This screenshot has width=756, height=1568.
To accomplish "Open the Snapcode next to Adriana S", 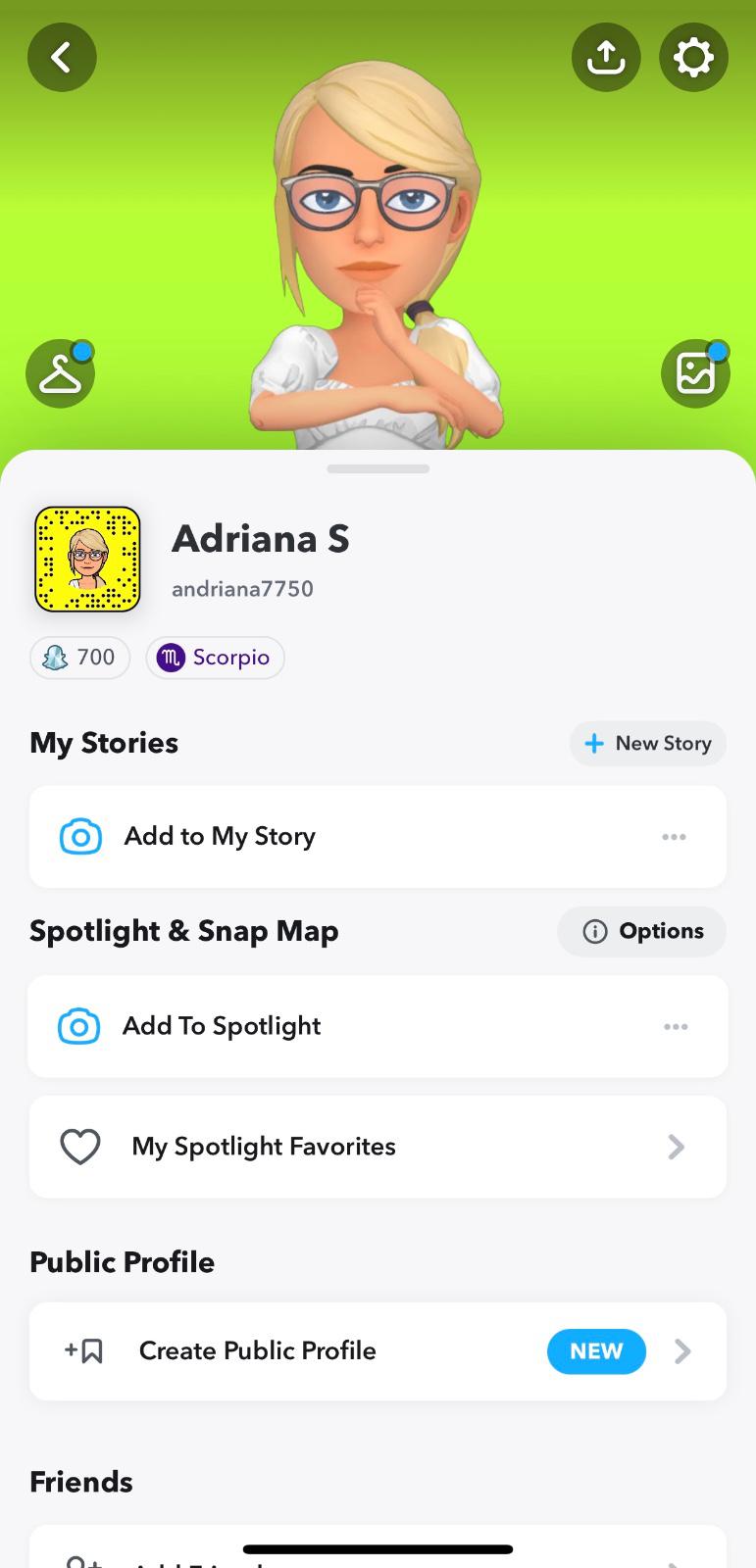I will coord(87,560).
